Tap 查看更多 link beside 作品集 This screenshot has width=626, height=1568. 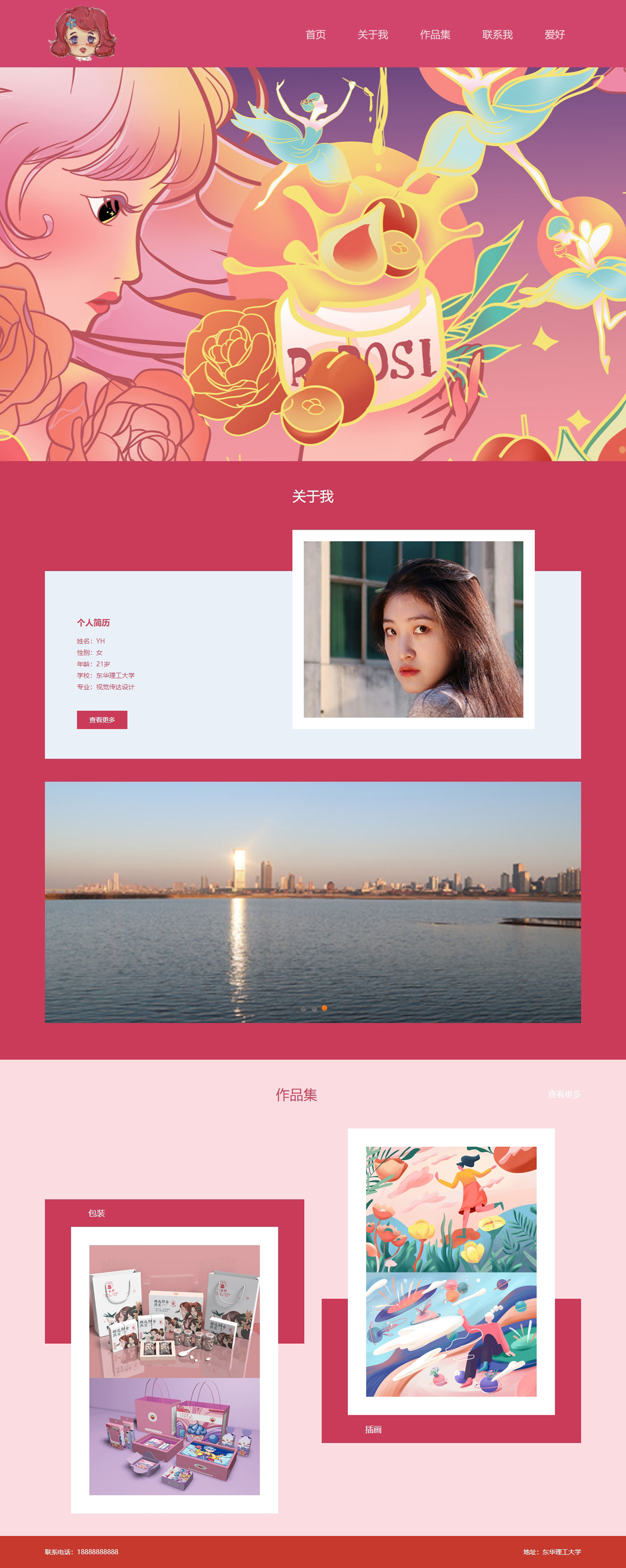coord(564,1094)
